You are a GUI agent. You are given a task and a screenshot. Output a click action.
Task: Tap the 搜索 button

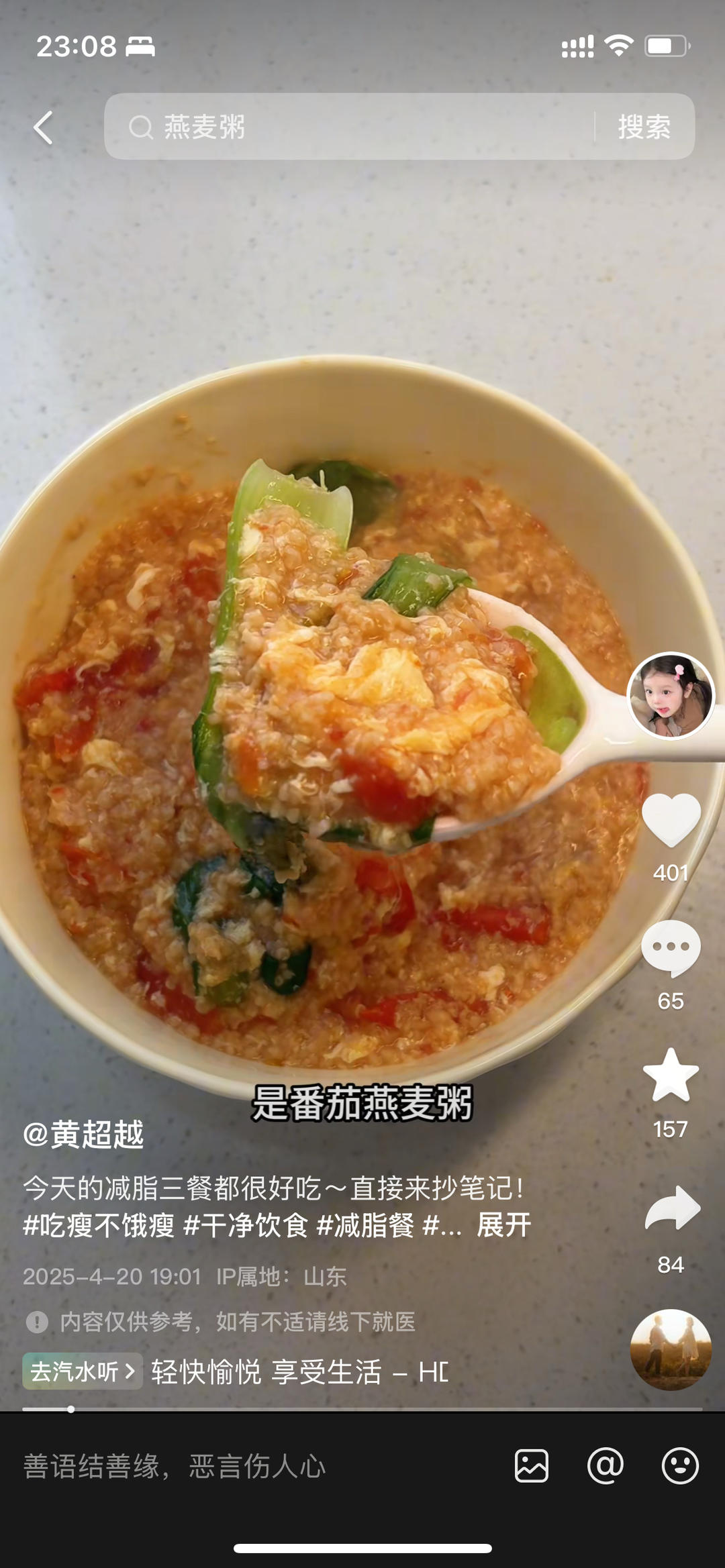[644, 127]
